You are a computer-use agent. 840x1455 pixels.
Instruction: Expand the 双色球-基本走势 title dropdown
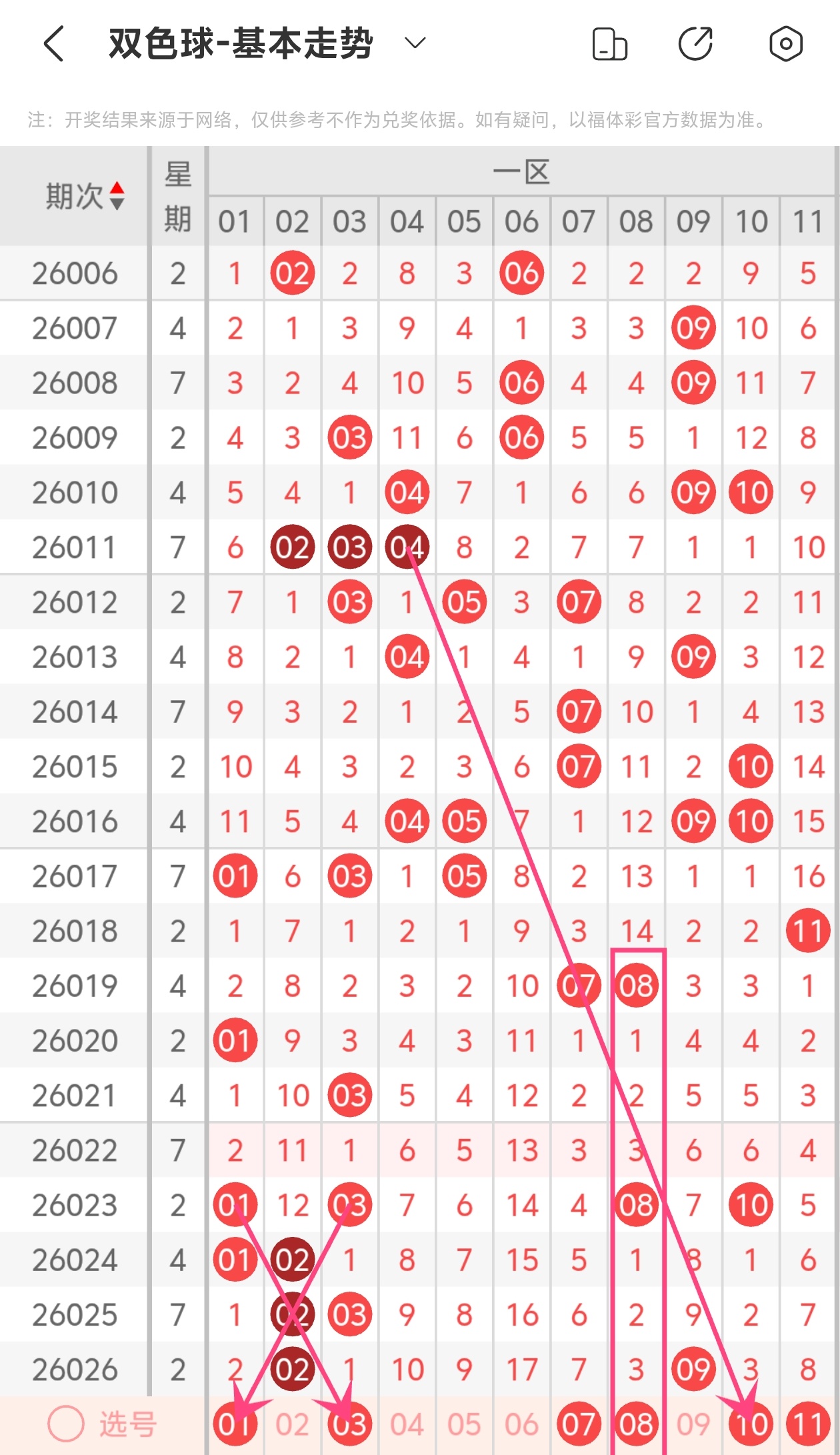pyautogui.click(x=415, y=44)
